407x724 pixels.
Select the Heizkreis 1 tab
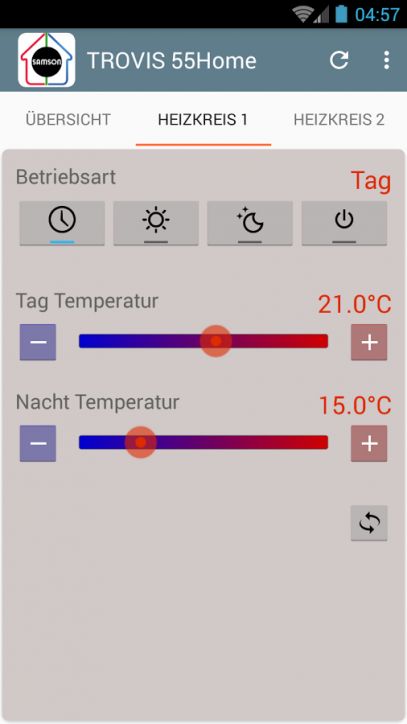[x=203, y=120]
